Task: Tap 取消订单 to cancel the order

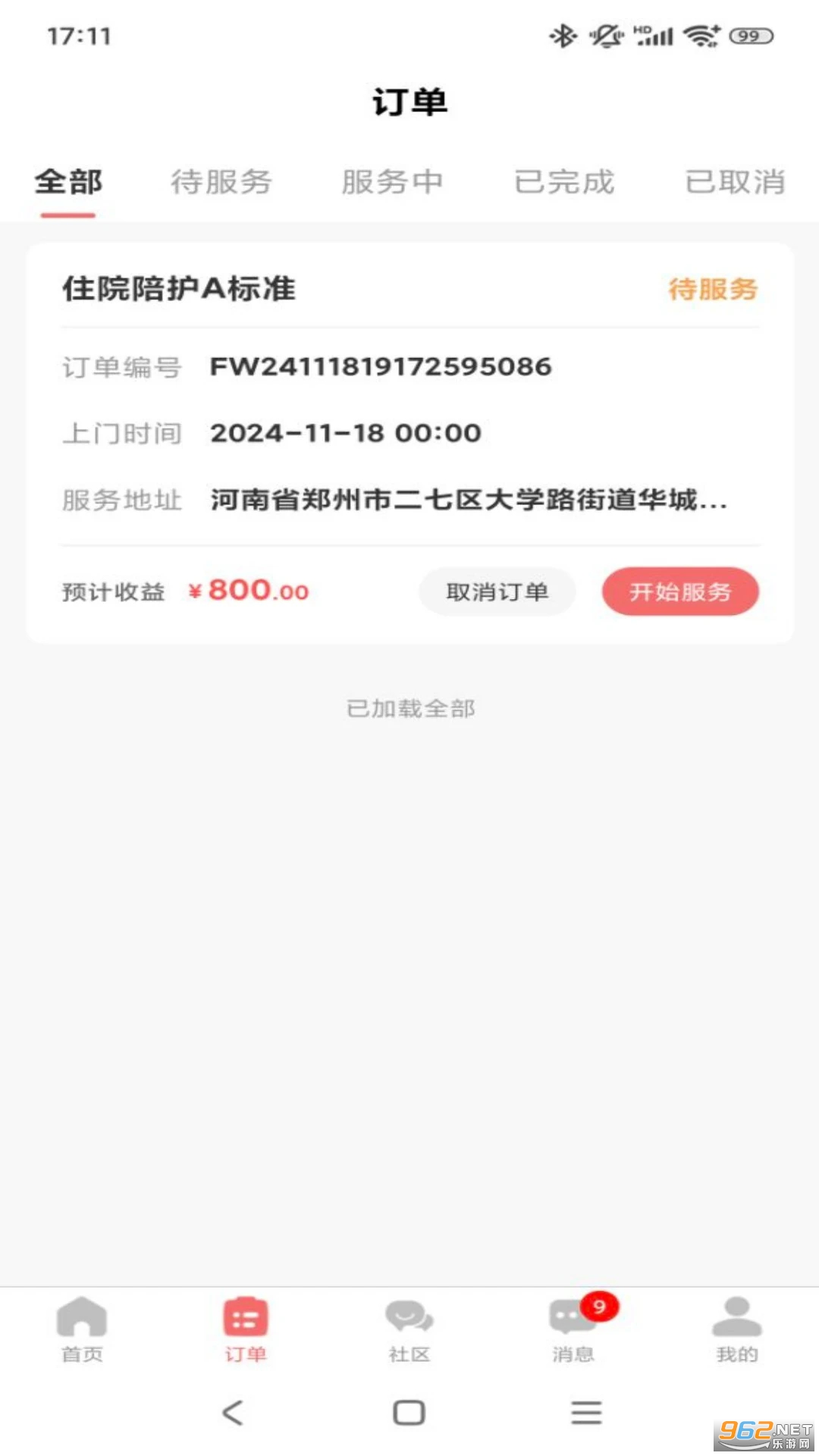Action: click(x=497, y=592)
